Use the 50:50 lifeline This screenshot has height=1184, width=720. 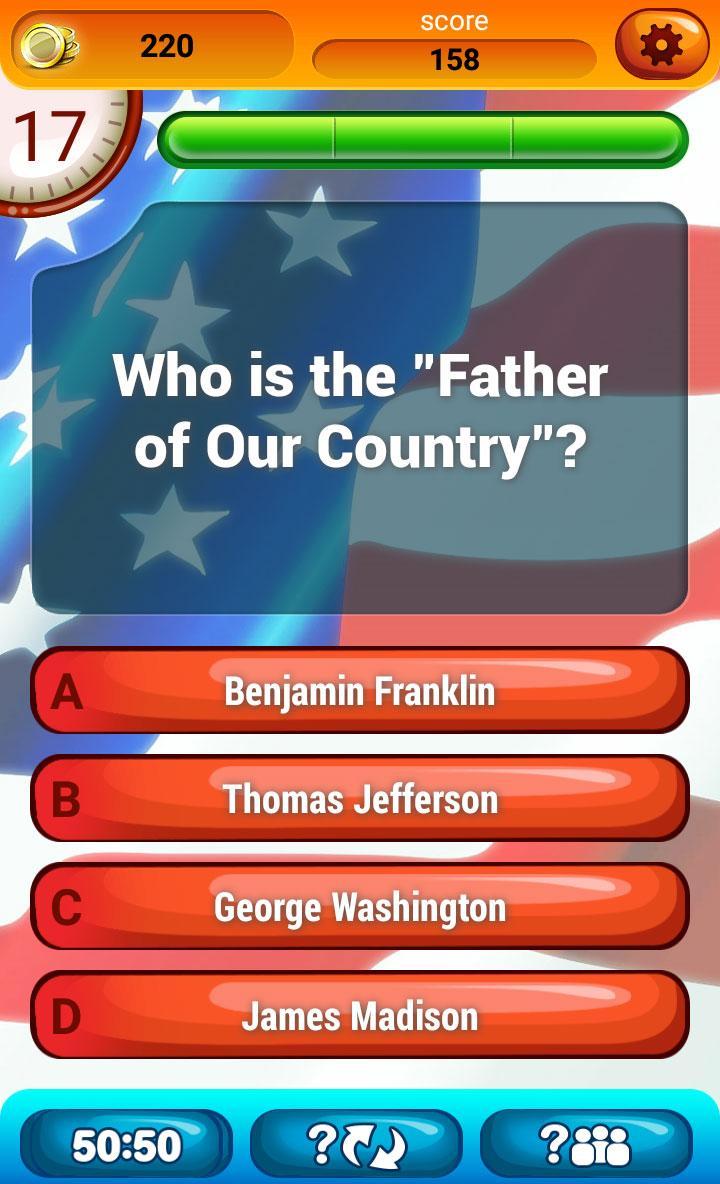128,1142
